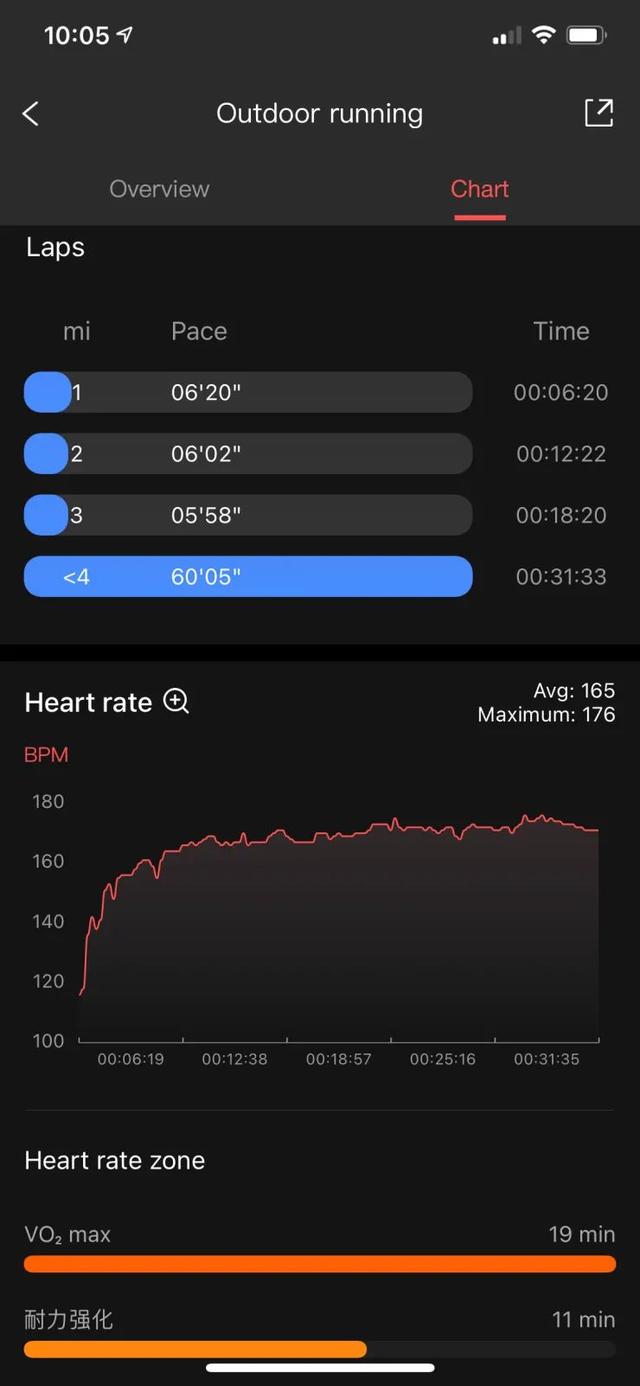
Task: Switch to the Overview tab
Action: click(x=159, y=189)
